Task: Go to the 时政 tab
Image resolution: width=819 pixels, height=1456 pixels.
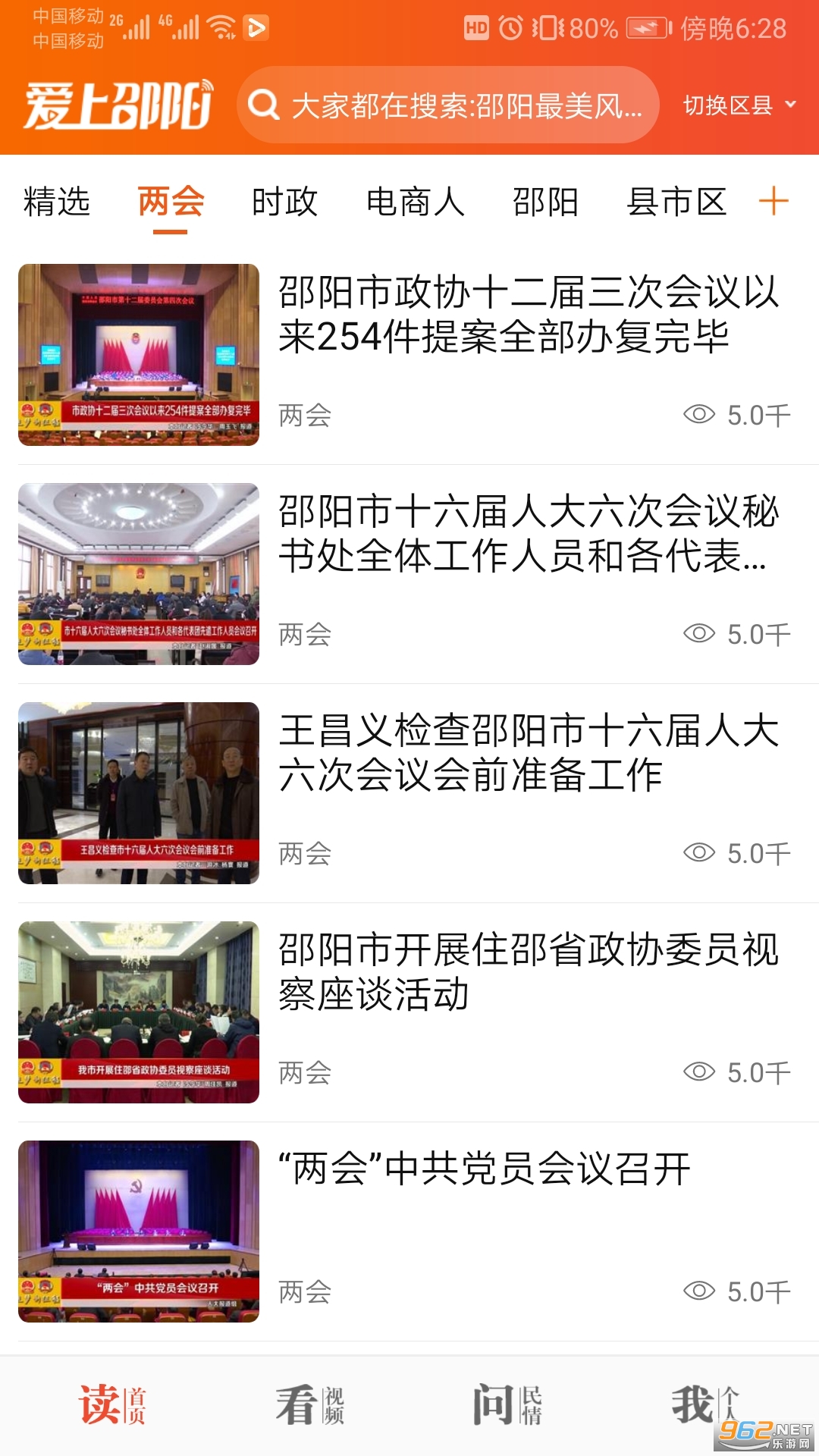Action: [284, 202]
